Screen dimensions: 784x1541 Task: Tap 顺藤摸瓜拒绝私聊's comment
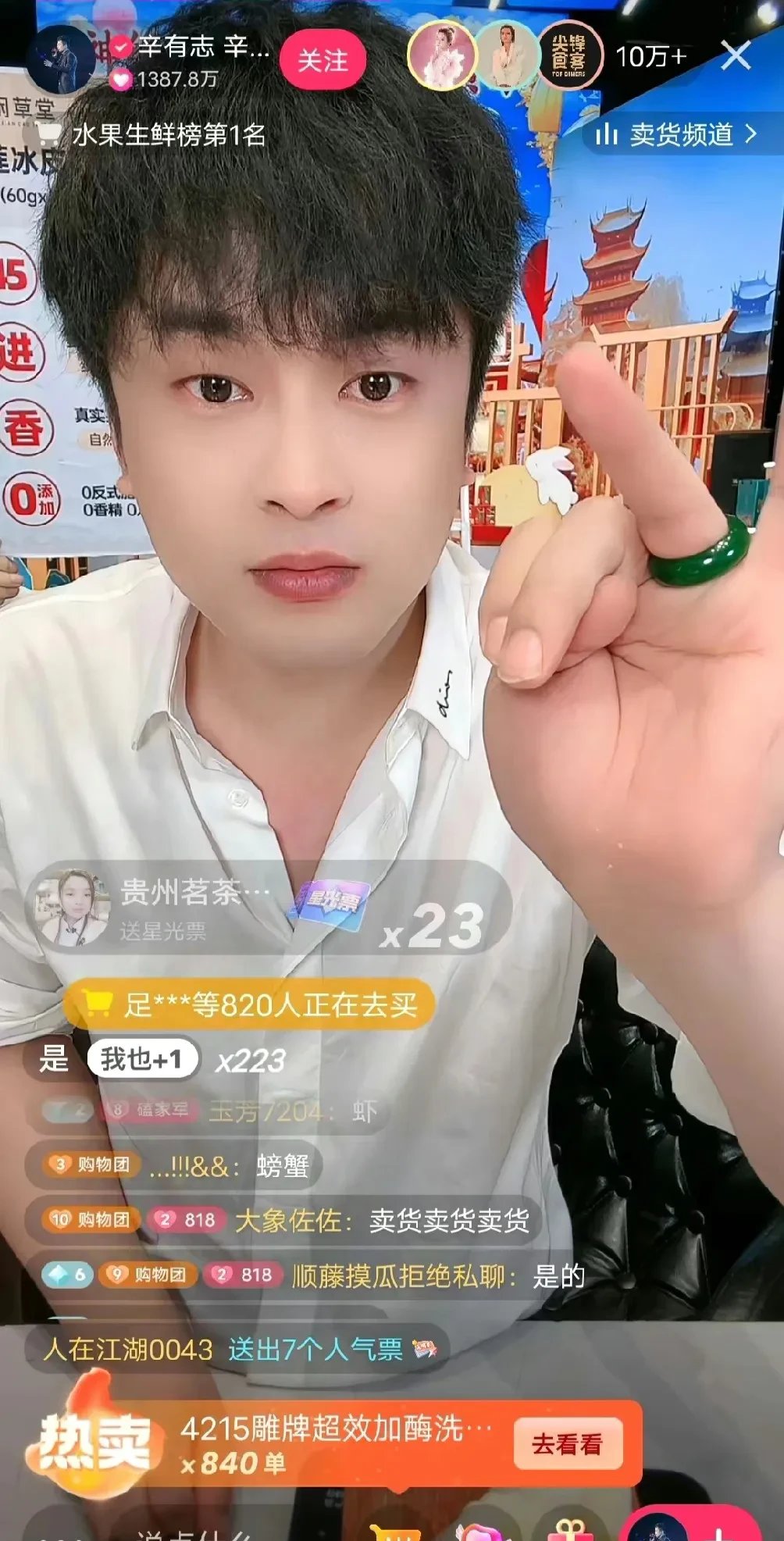(437, 1275)
